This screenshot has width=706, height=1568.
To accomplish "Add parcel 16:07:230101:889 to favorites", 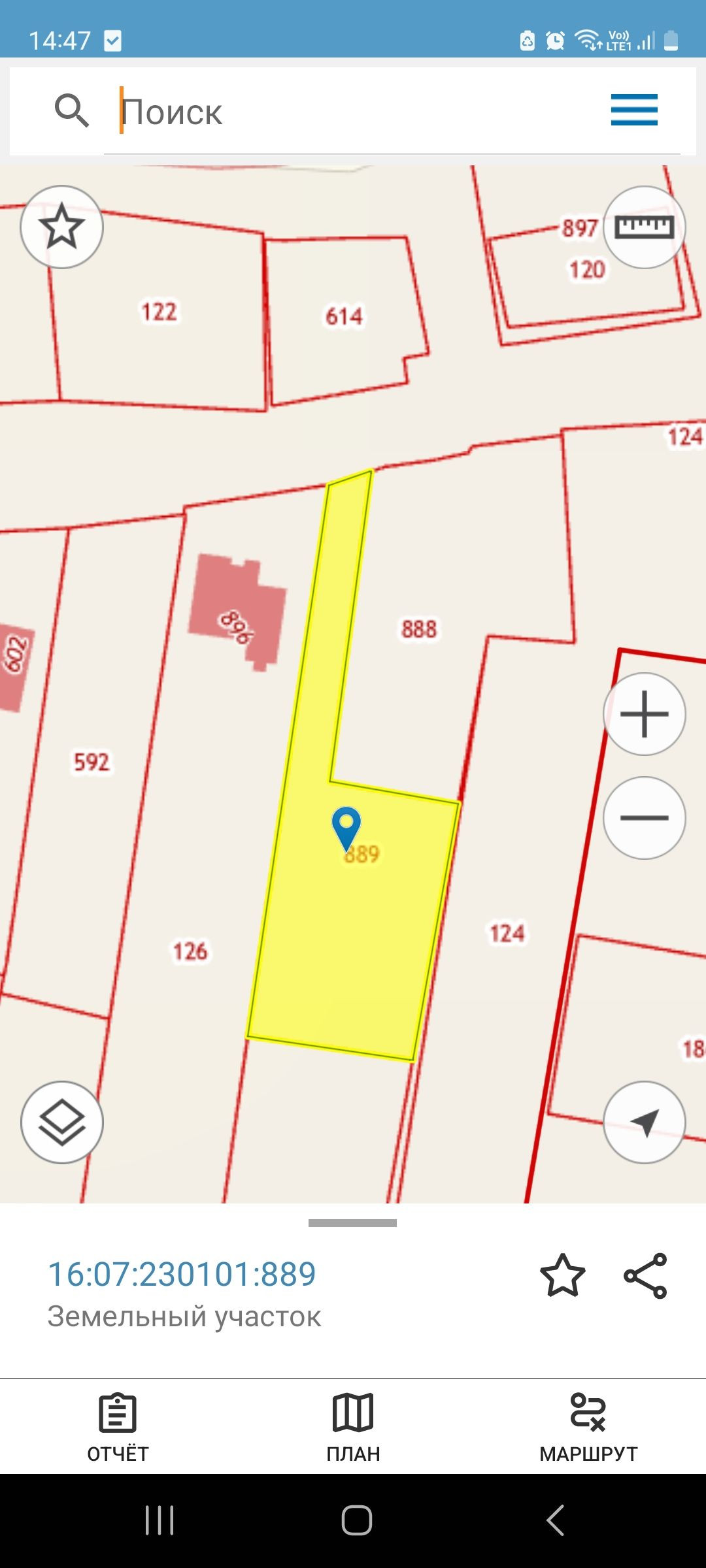I will pos(562,1275).
